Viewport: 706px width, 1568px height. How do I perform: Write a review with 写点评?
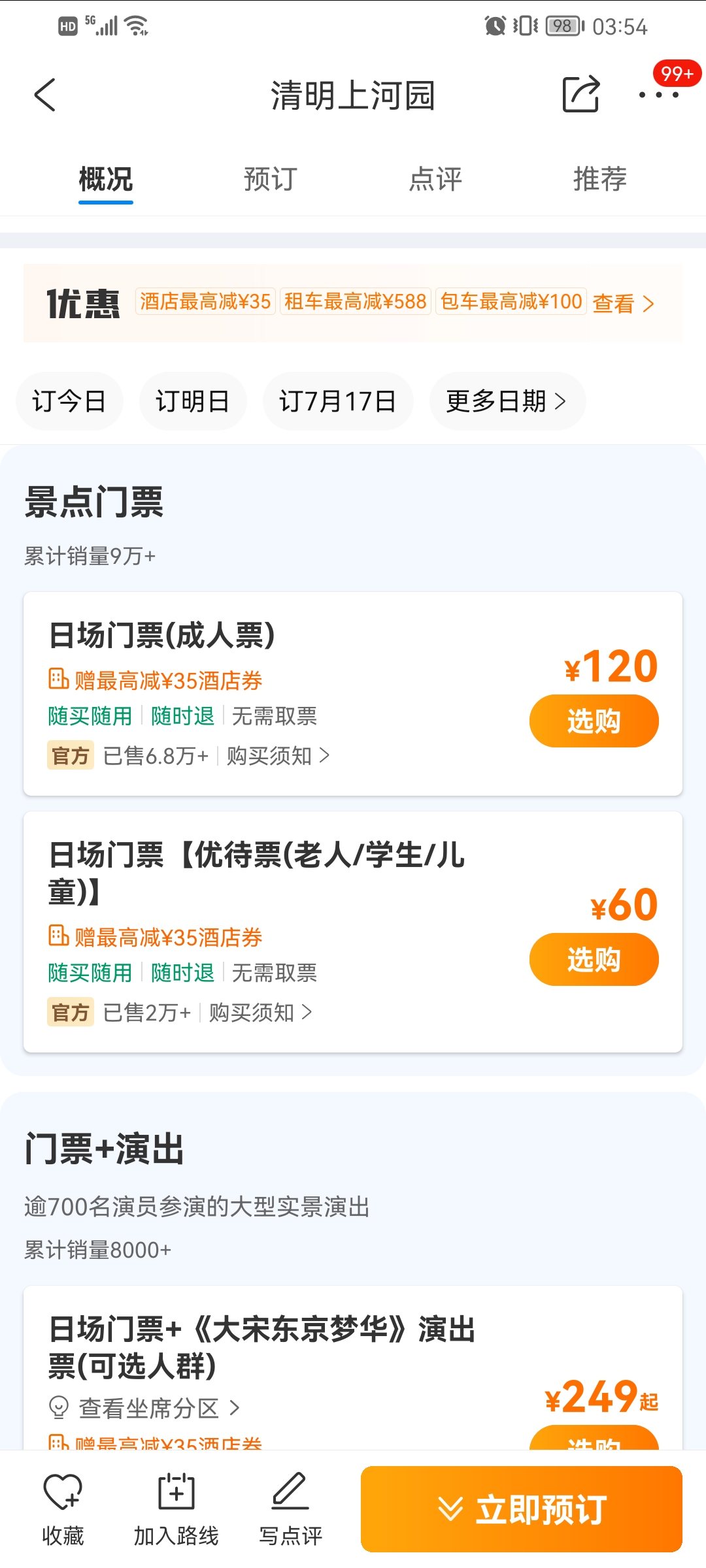click(x=290, y=1509)
